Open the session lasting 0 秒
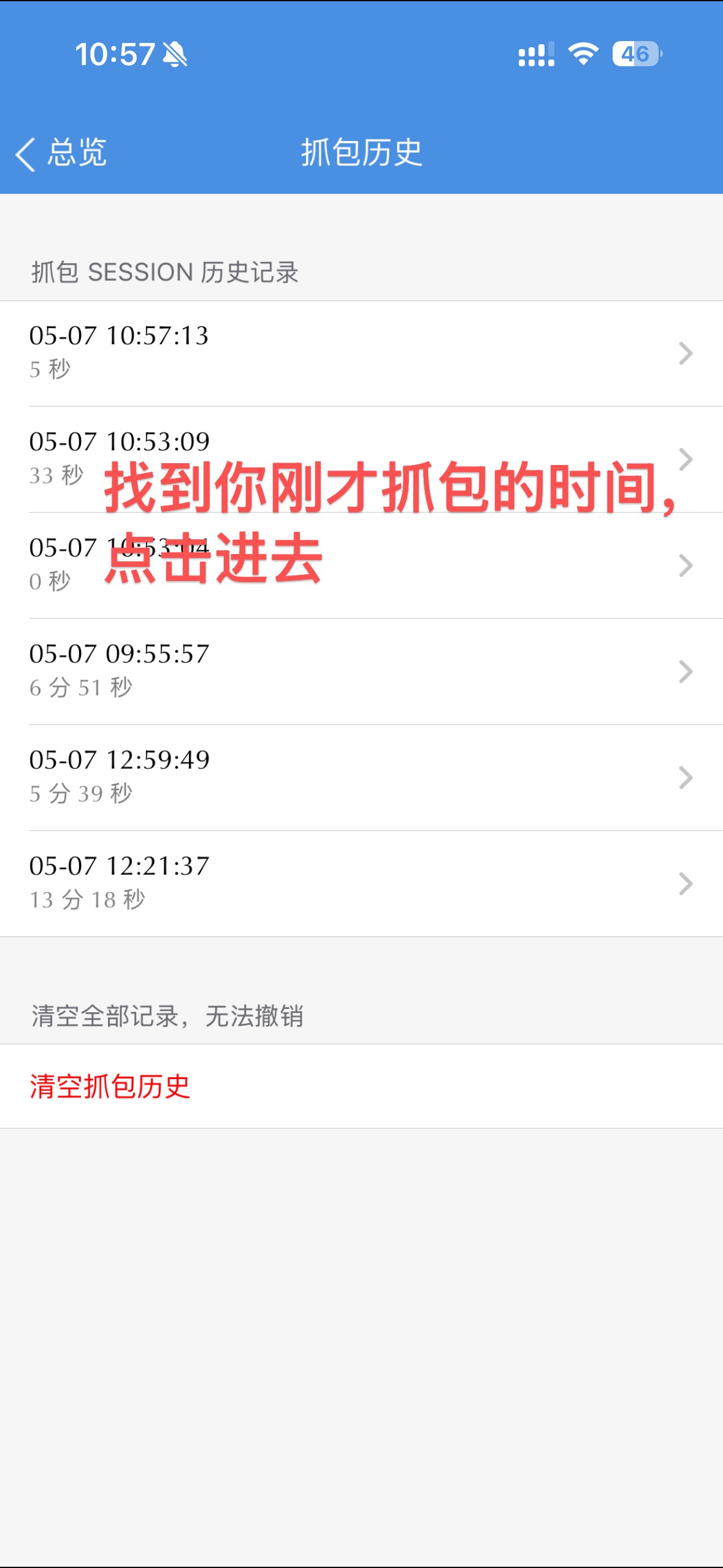 point(361,566)
